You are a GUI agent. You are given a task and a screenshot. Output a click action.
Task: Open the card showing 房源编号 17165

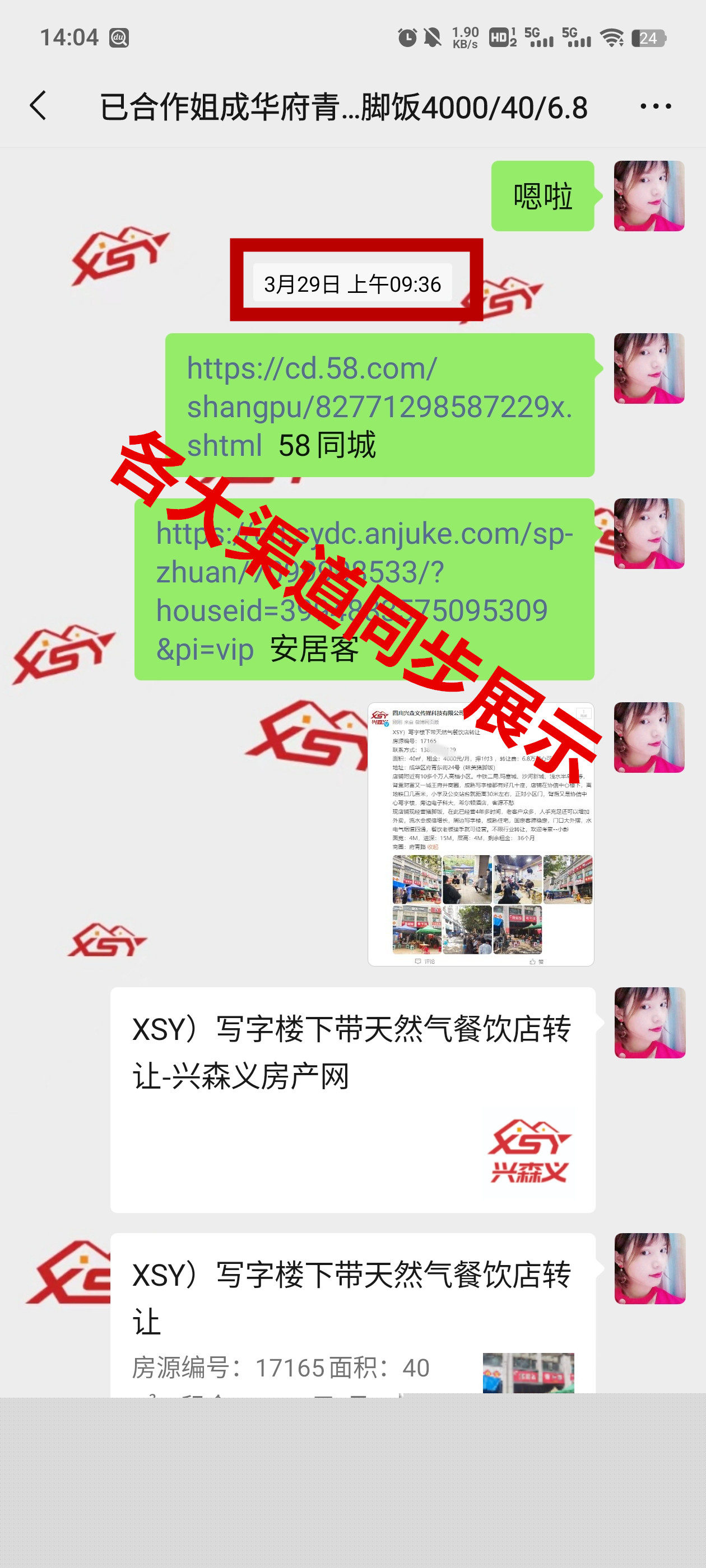point(352,1315)
